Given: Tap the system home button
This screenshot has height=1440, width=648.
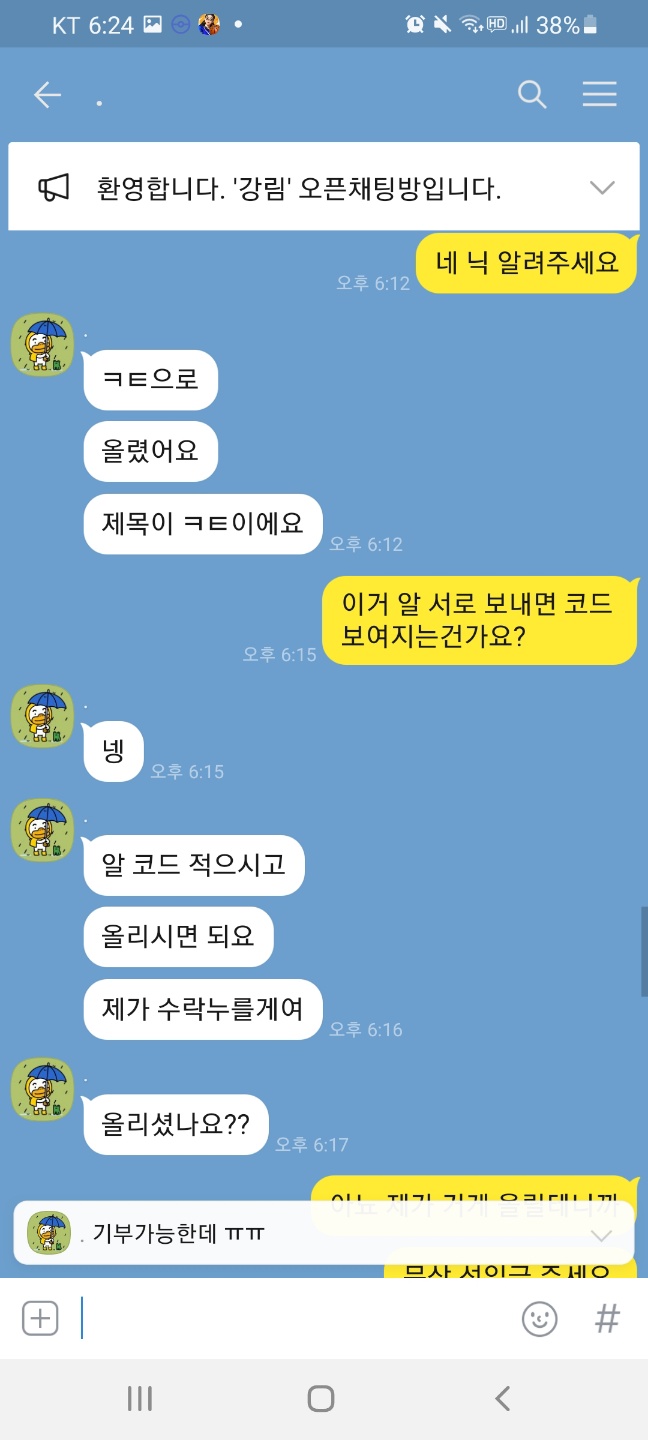Looking at the screenshot, I should pos(321,1398).
